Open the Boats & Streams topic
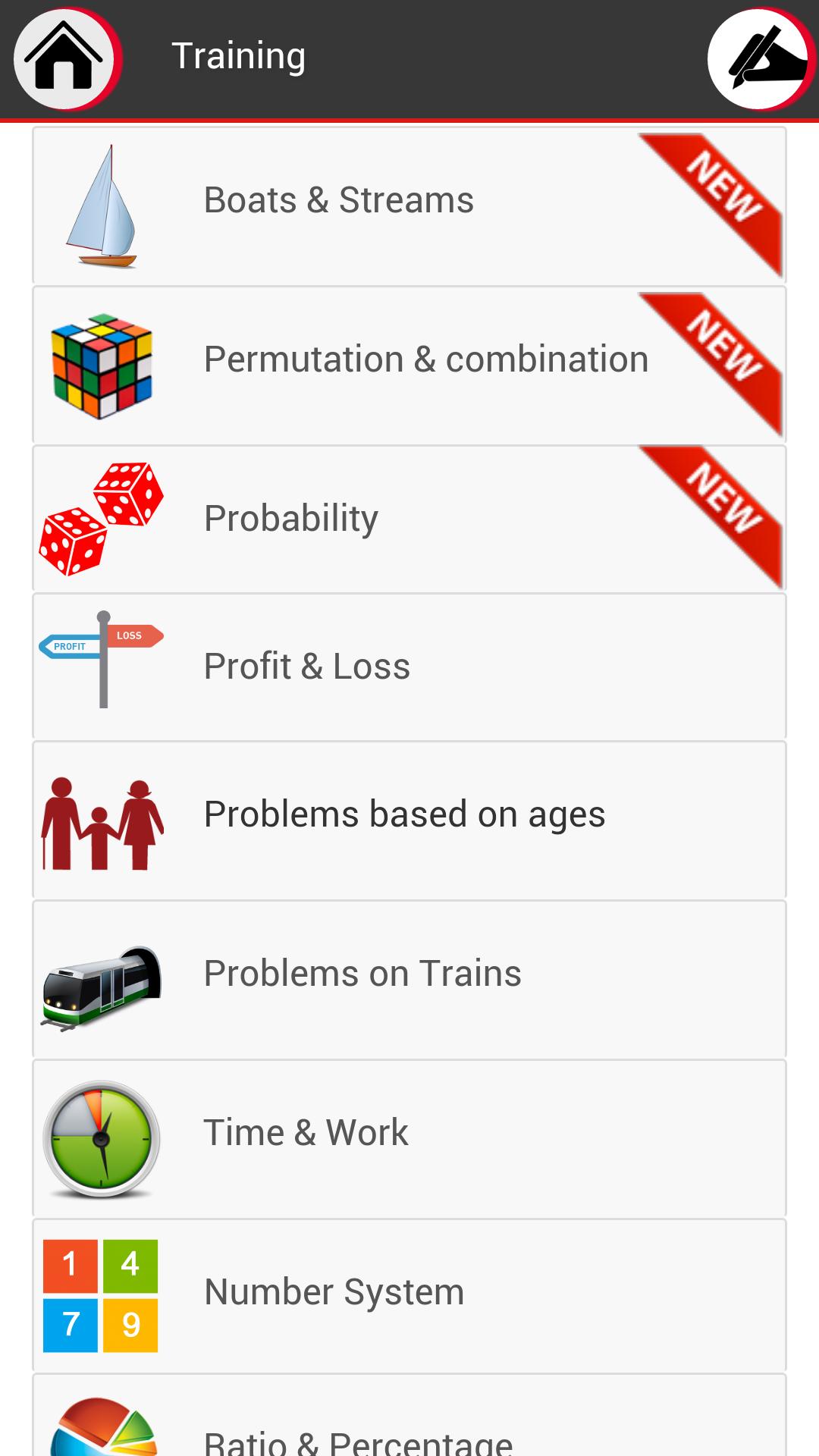The width and height of the screenshot is (819, 1456). (x=339, y=201)
